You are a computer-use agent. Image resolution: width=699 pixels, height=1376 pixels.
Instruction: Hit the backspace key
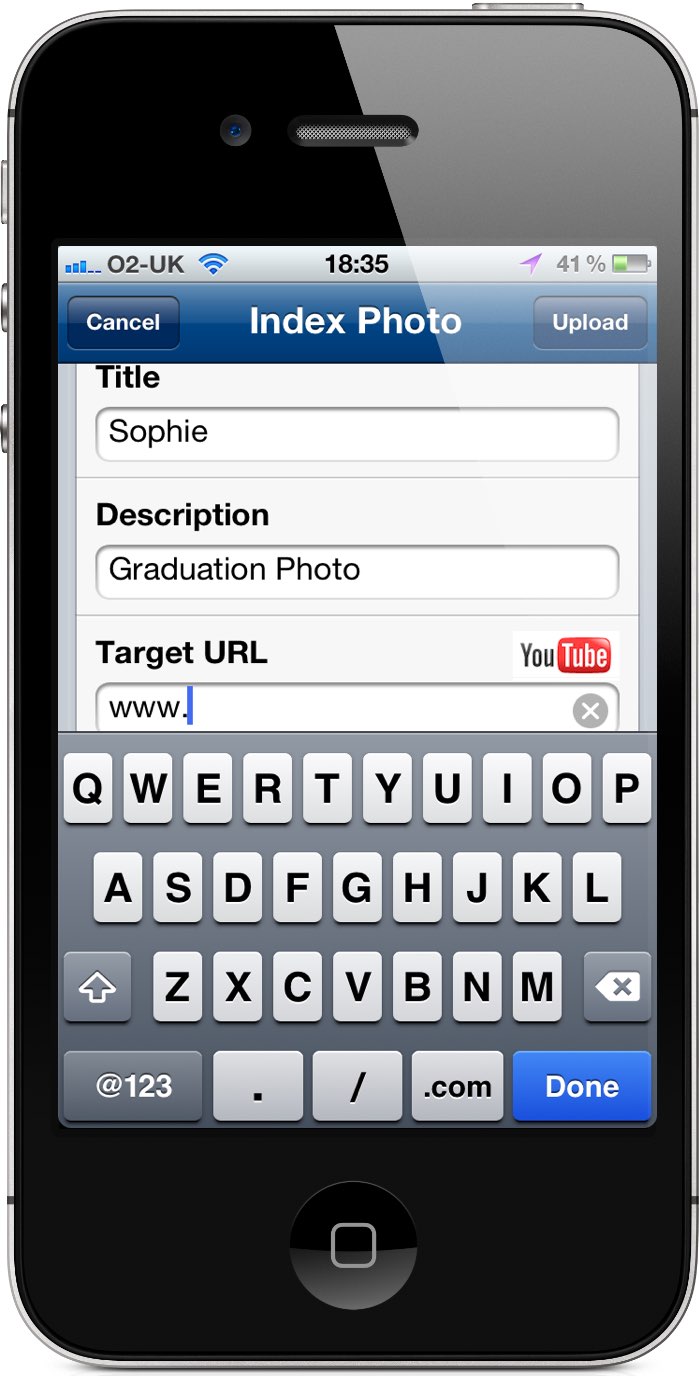617,987
